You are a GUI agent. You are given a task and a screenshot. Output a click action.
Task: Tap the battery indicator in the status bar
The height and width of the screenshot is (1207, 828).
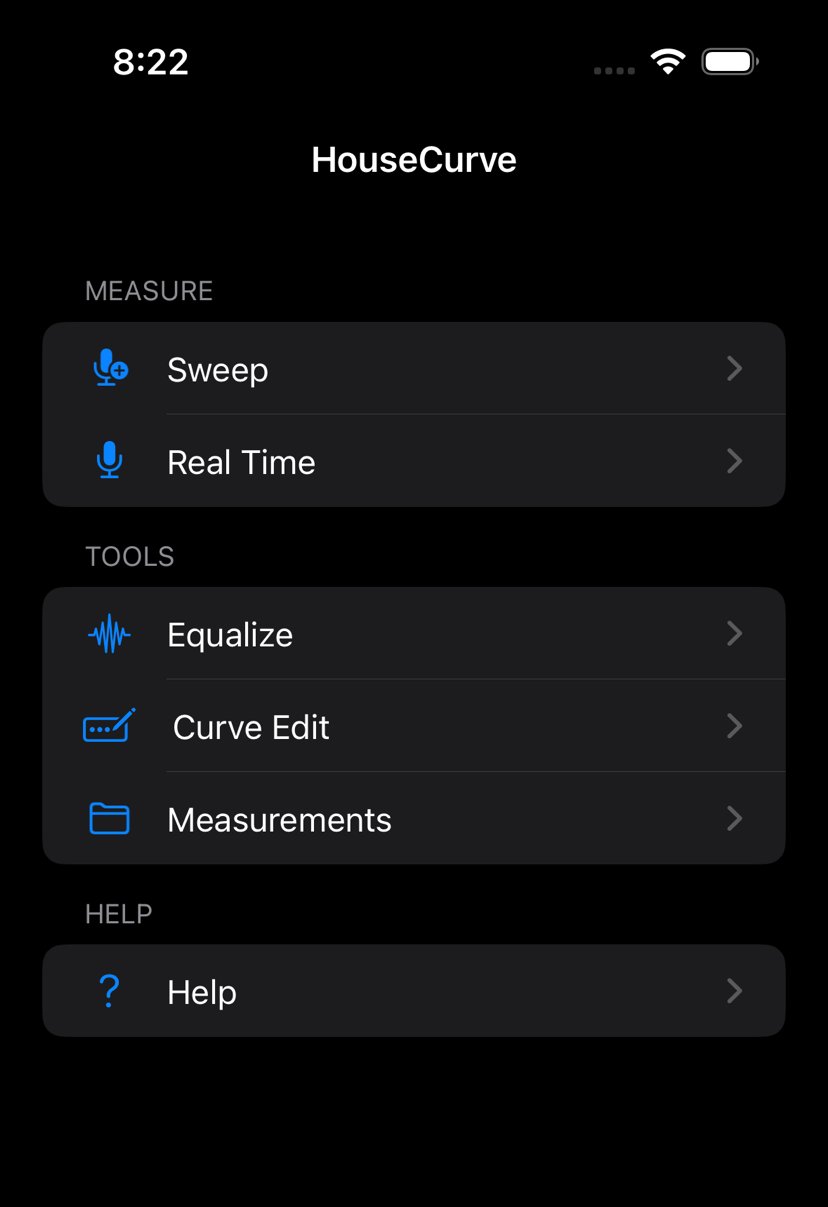click(x=729, y=60)
